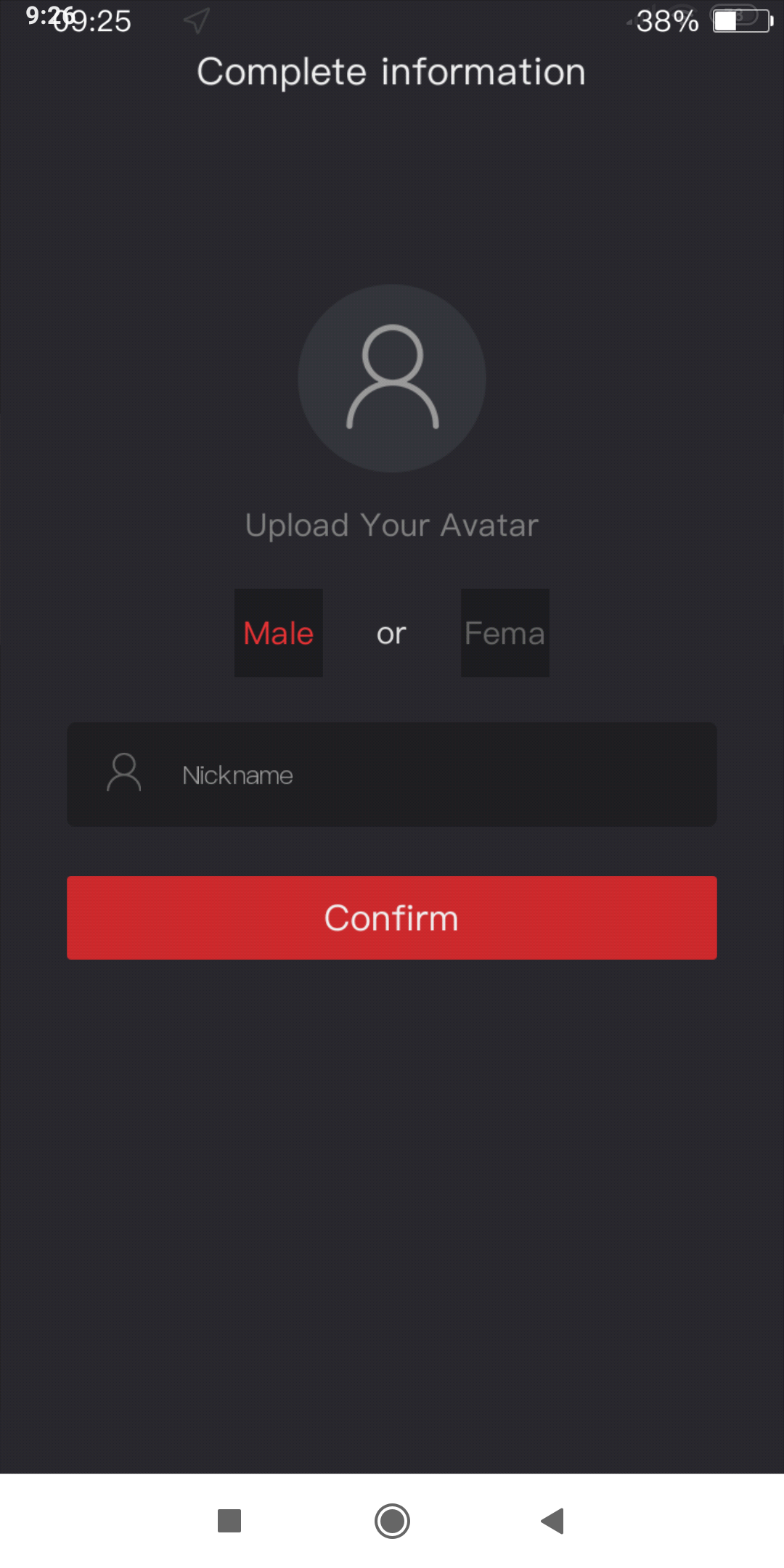The image size is (784, 1568).
Task: Return to the home screen
Action: pos(392,1521)
